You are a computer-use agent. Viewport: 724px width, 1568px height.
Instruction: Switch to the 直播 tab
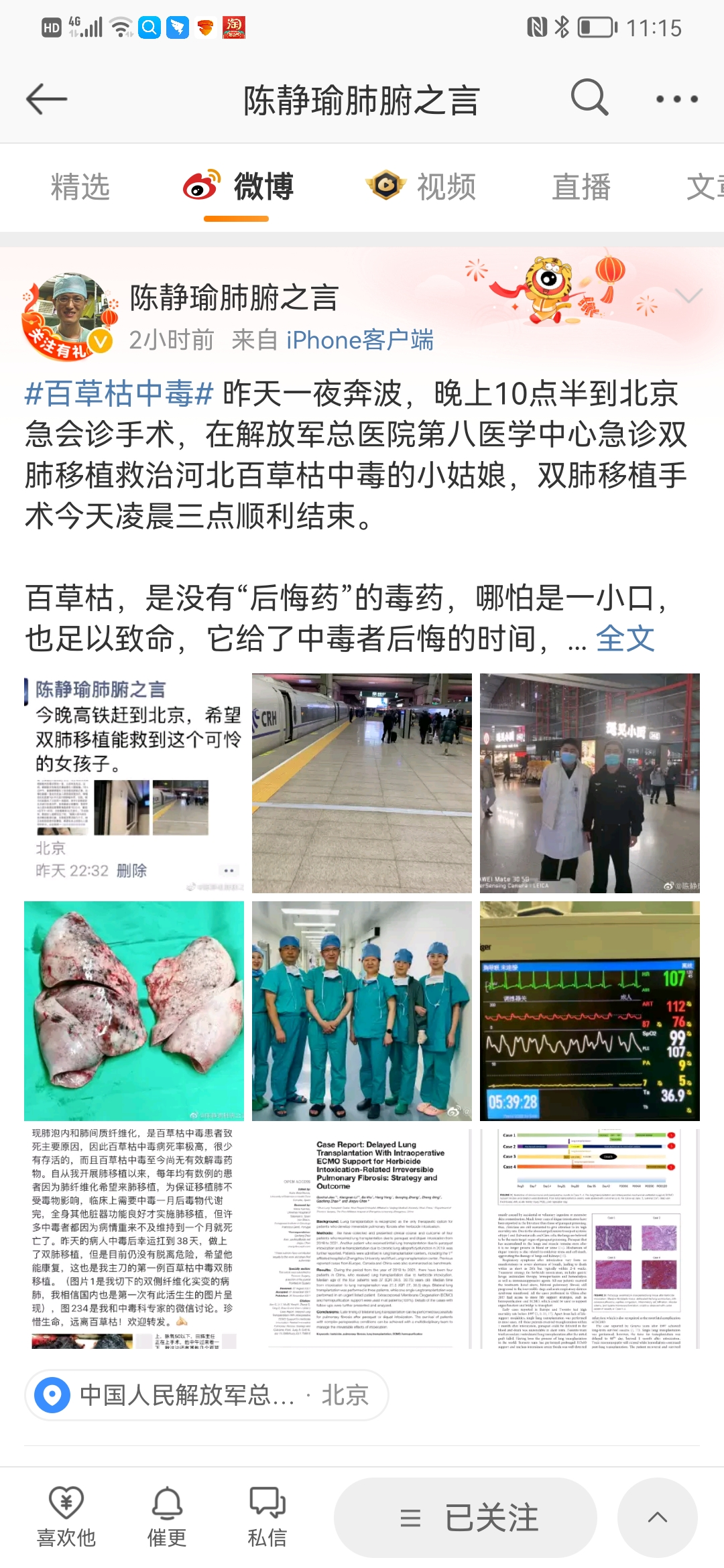(x=581, y=187)
